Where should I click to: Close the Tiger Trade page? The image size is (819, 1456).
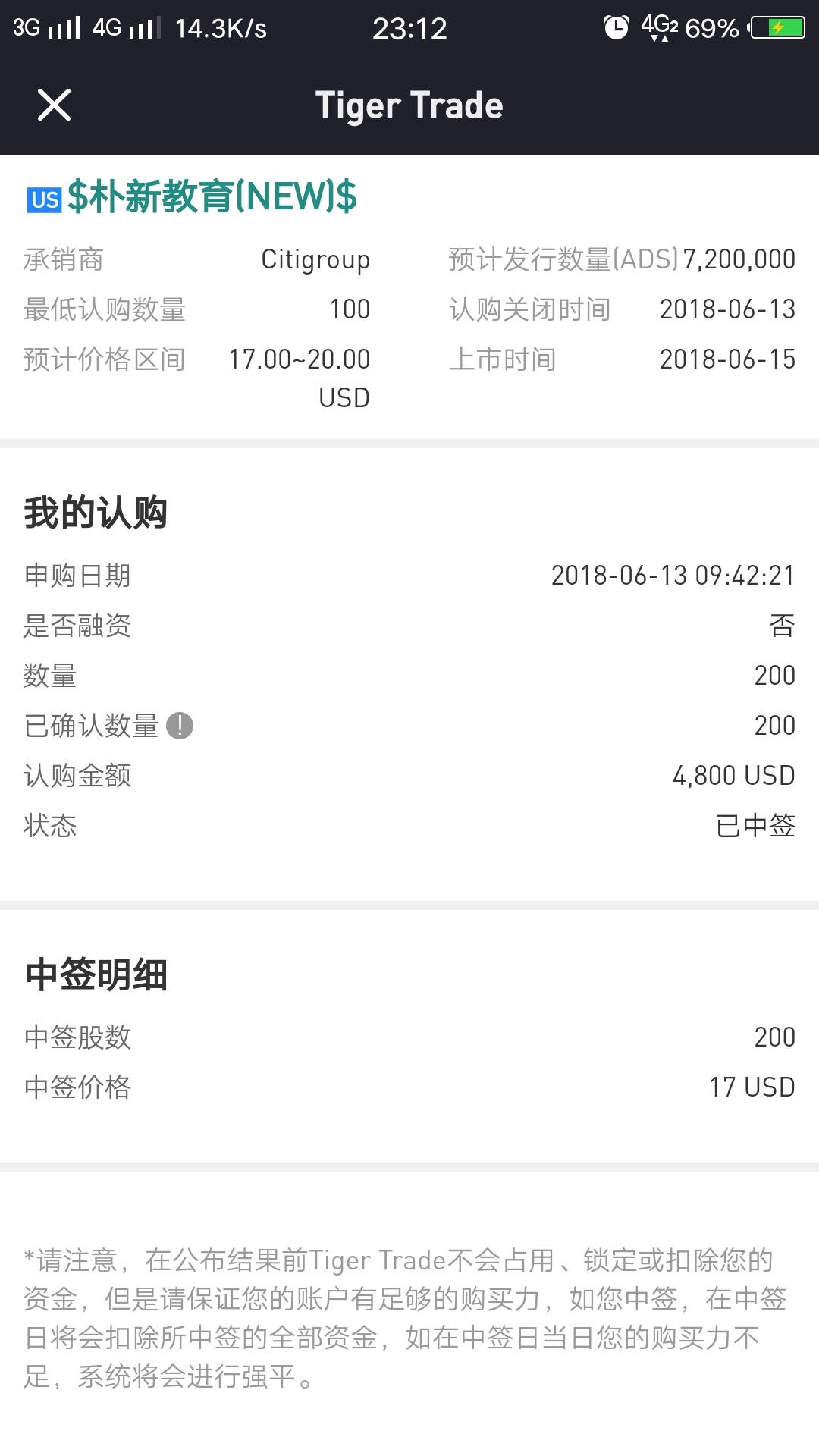[54, 105]
